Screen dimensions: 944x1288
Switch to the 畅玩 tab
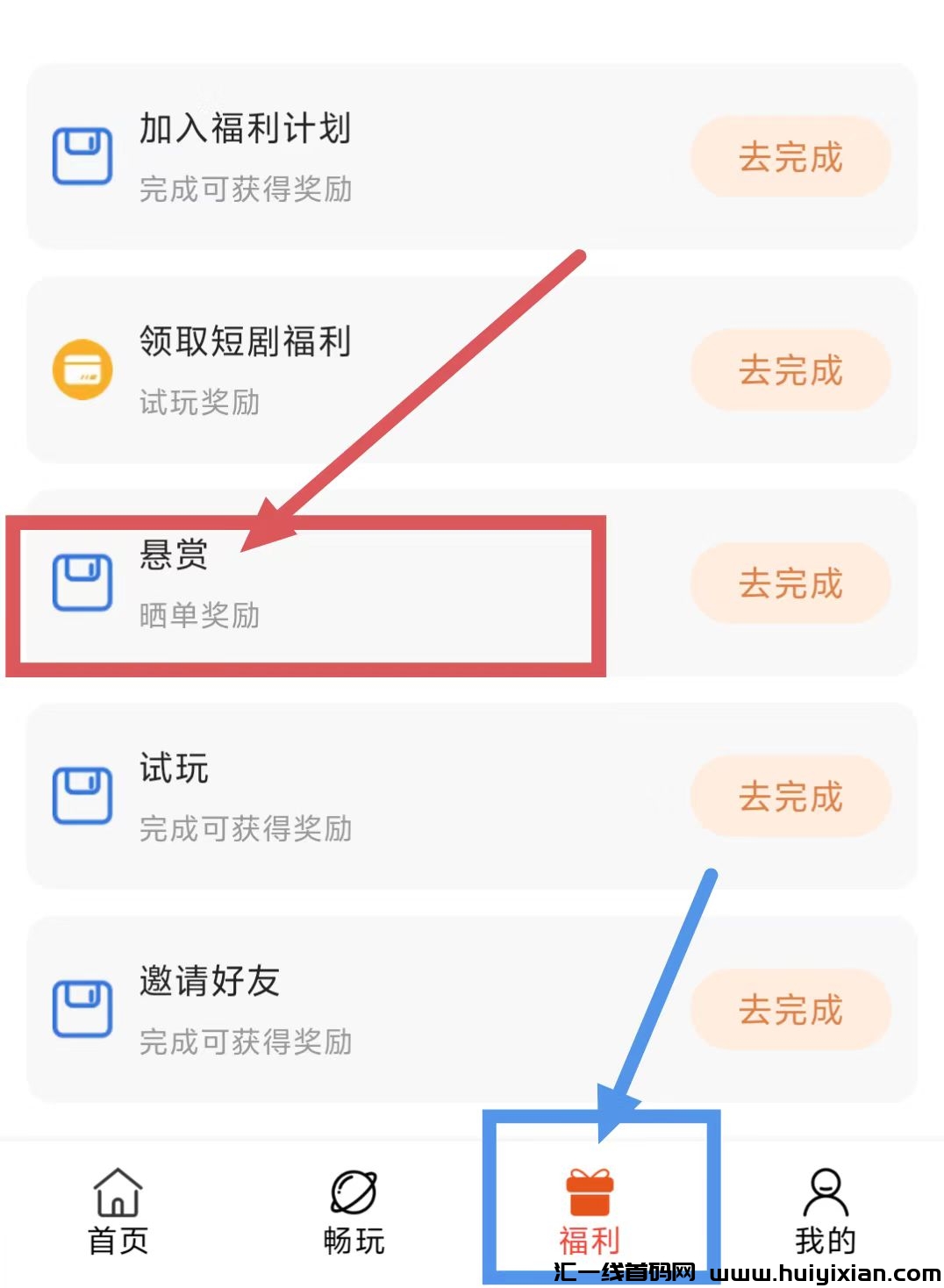coord(354,1212)
